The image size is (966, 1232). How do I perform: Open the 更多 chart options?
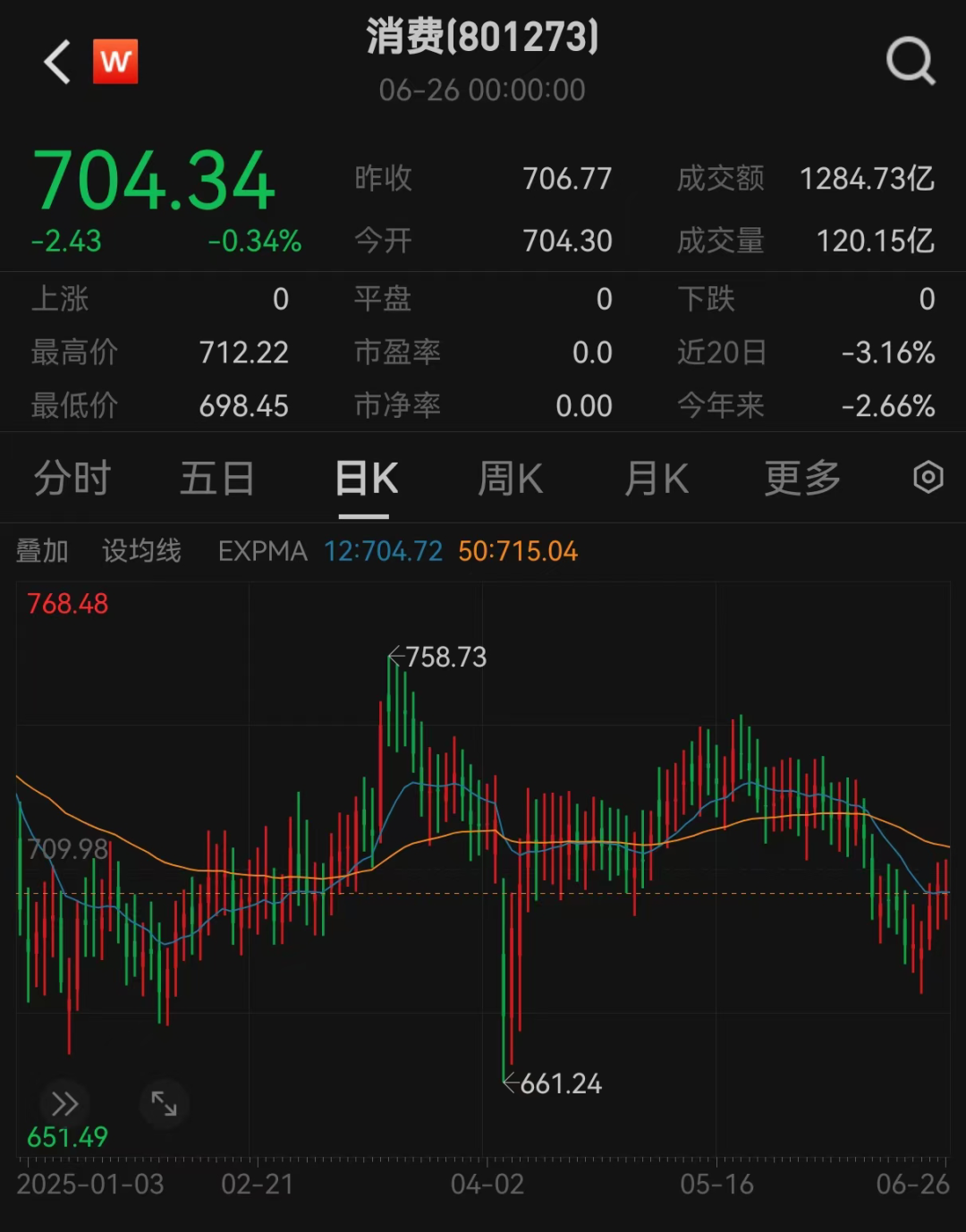point(802,479)
